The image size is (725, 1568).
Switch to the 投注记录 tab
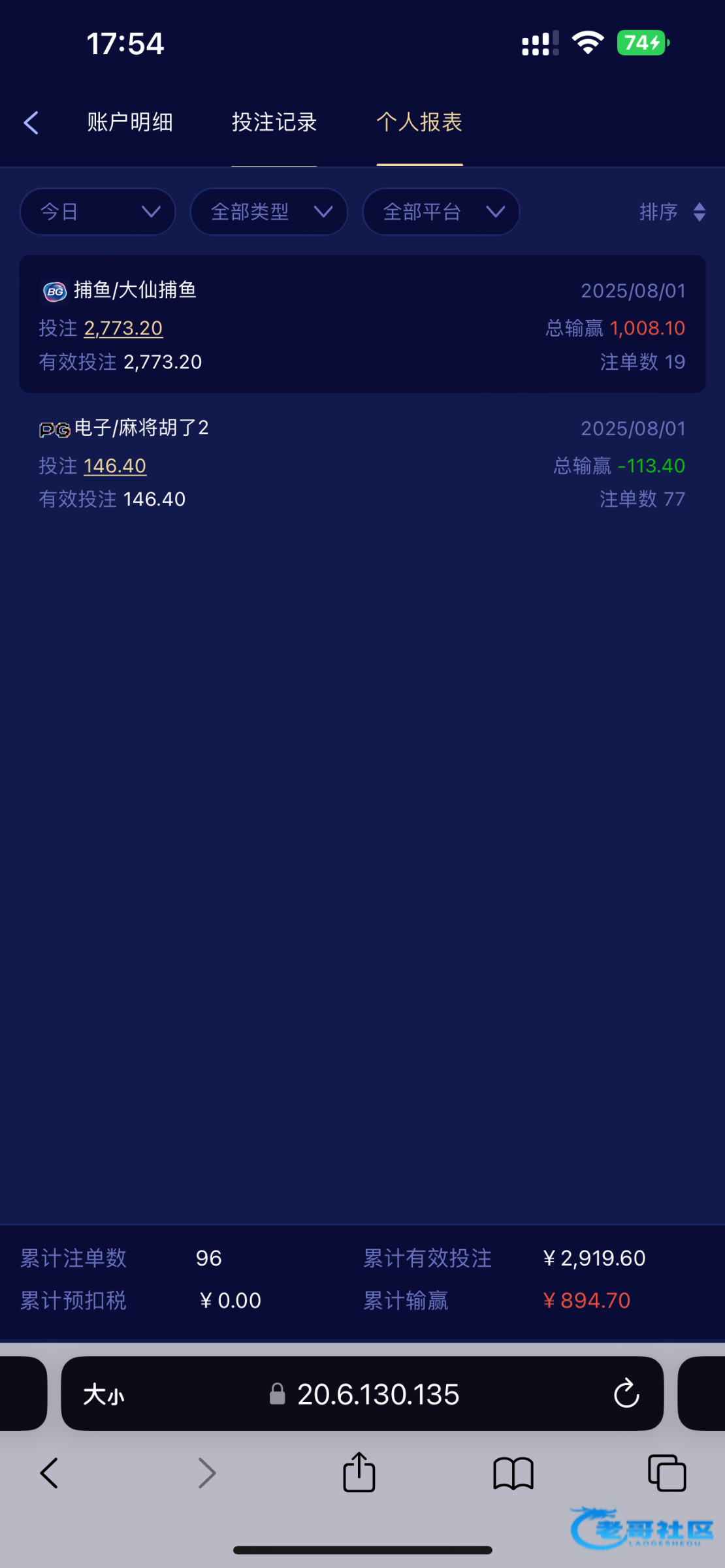274,122
